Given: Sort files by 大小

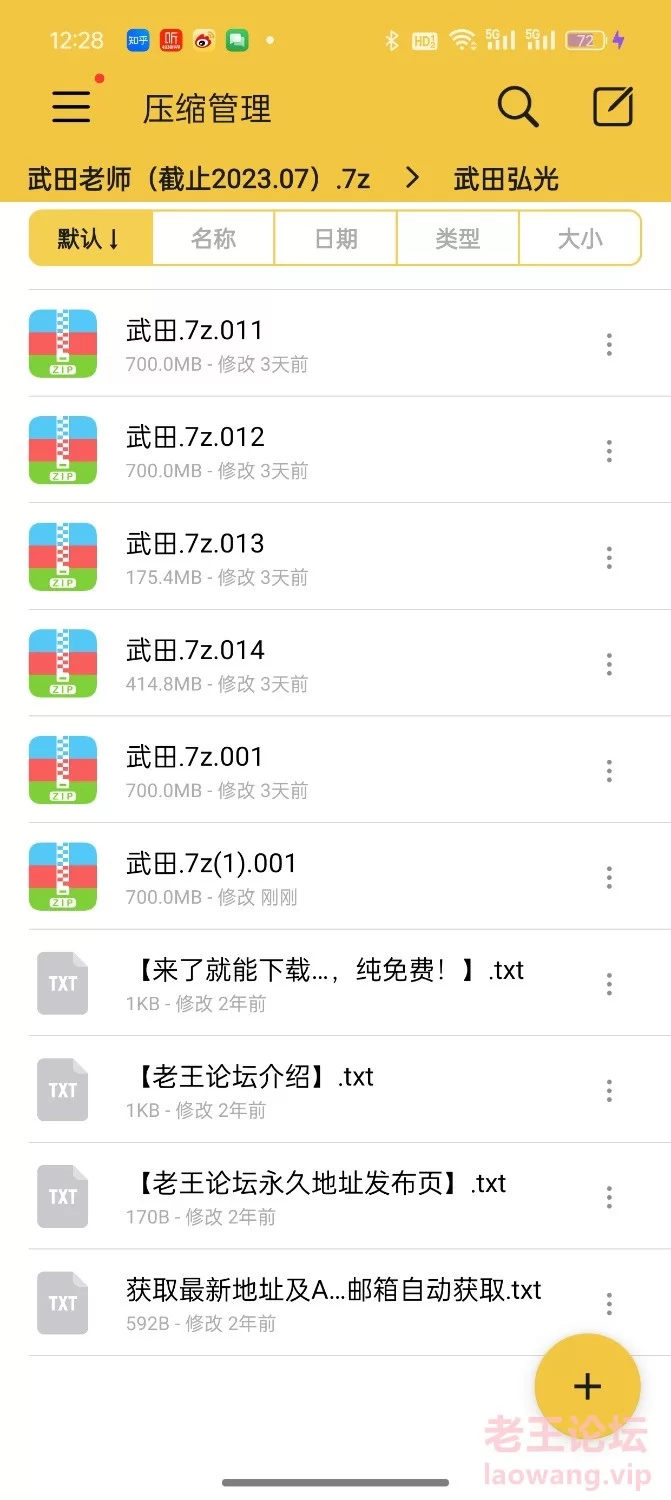Looking at the screenshot, I should point(580,238).
